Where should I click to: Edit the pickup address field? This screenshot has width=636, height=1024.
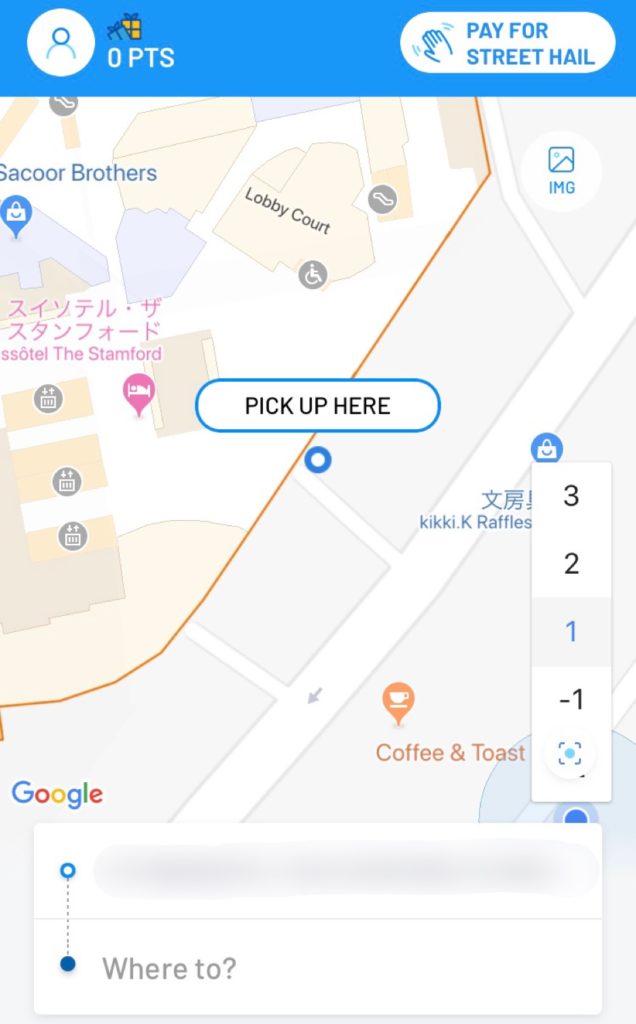[345, 871]
